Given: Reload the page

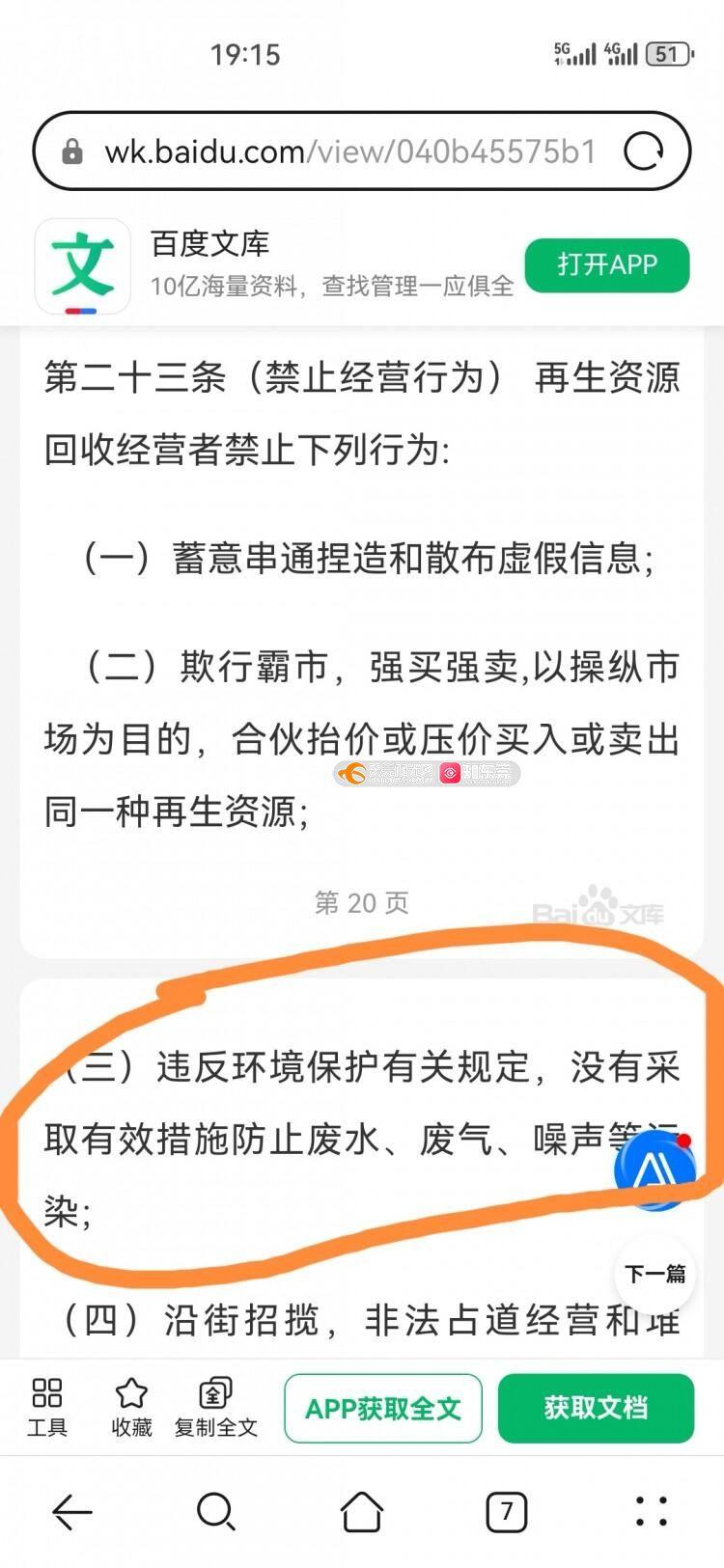Looking at the screenshot, I should [643, 151].
